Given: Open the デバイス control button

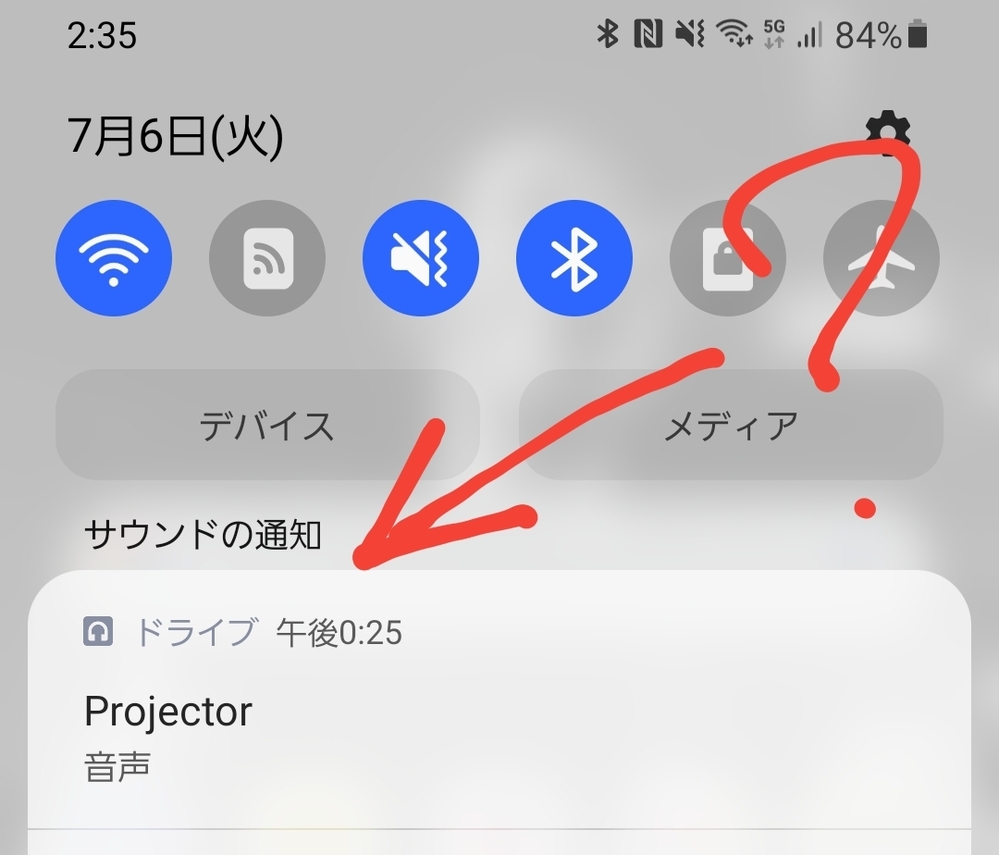Looking at the screenshot, I should [x=267, y=425].
